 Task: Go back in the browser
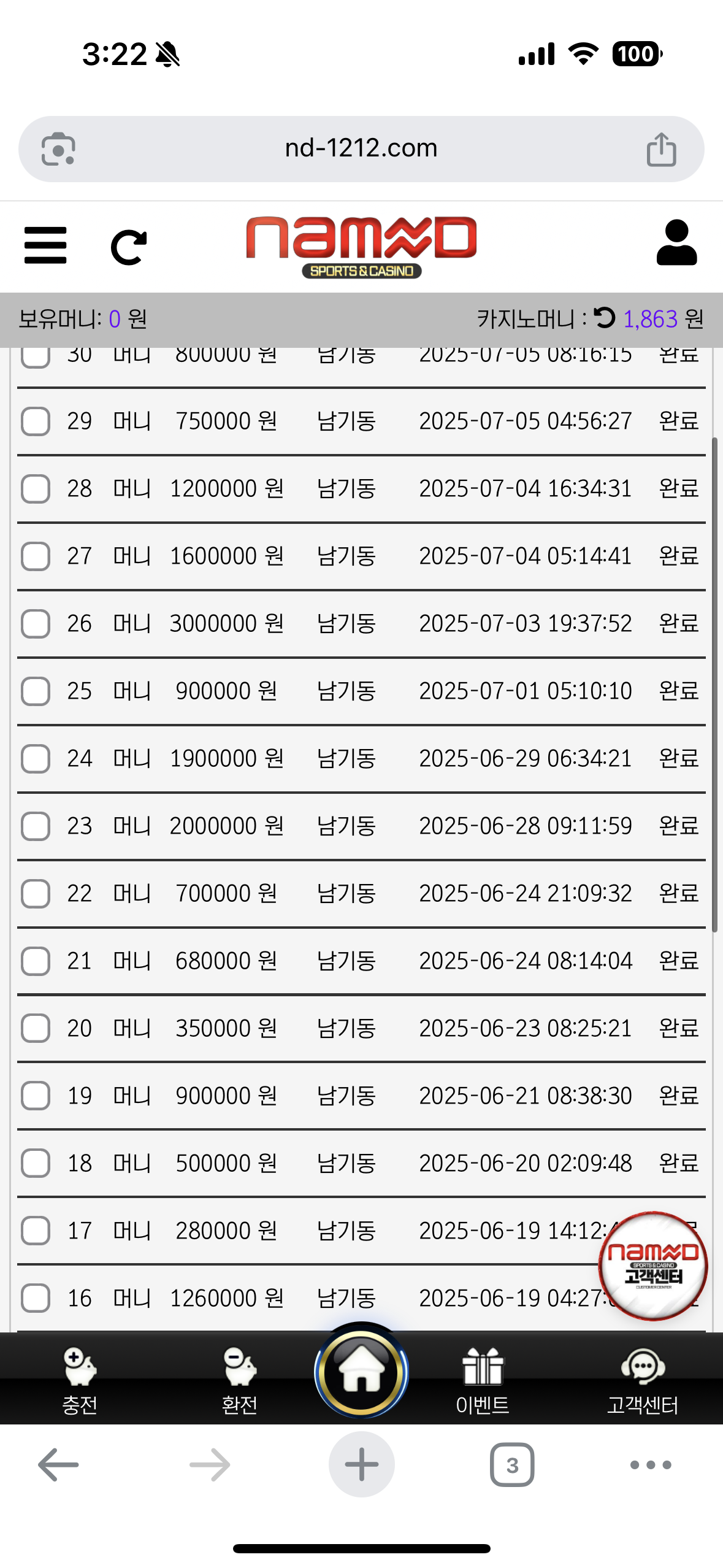coord(58,1465)
